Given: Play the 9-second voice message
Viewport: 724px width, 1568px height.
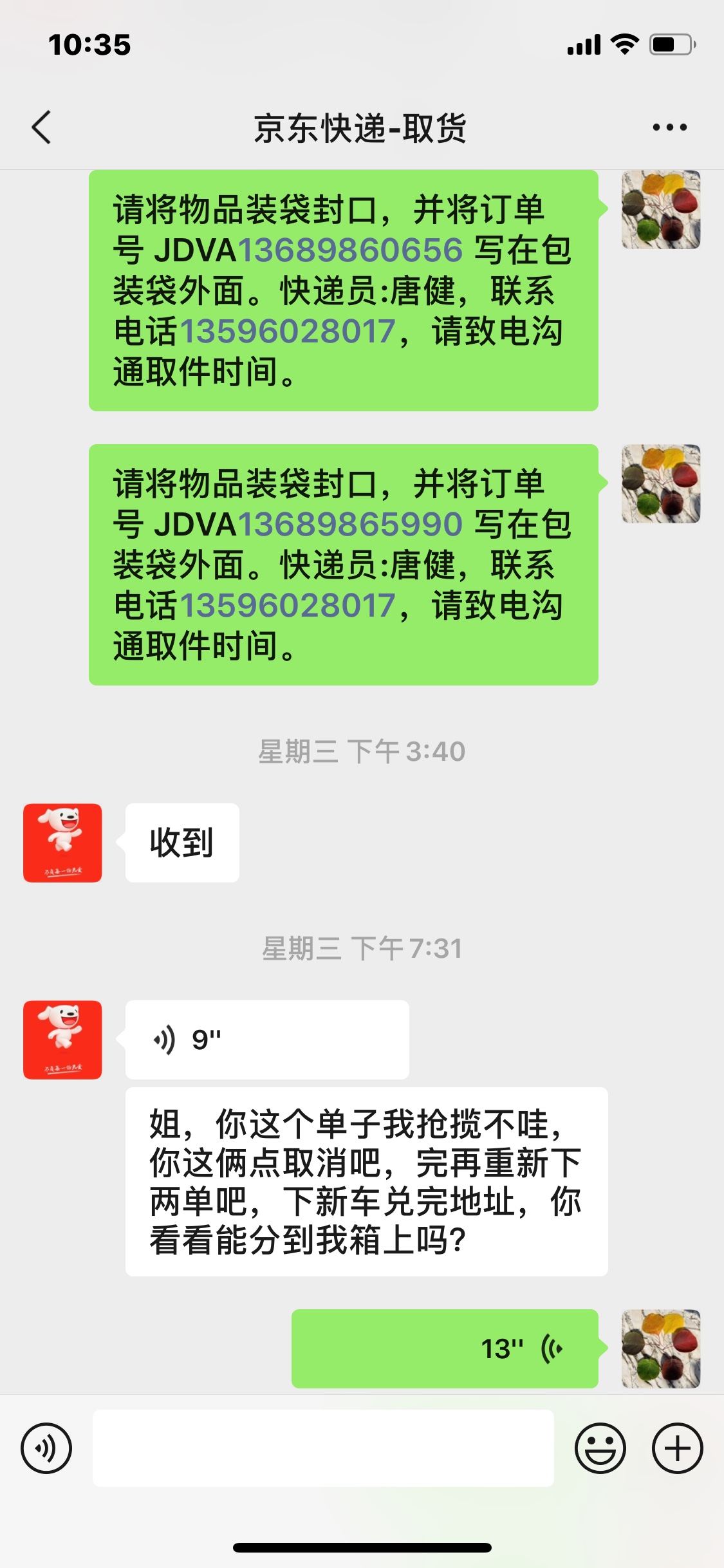Looking at the screenshot, I should (266, 1039).
